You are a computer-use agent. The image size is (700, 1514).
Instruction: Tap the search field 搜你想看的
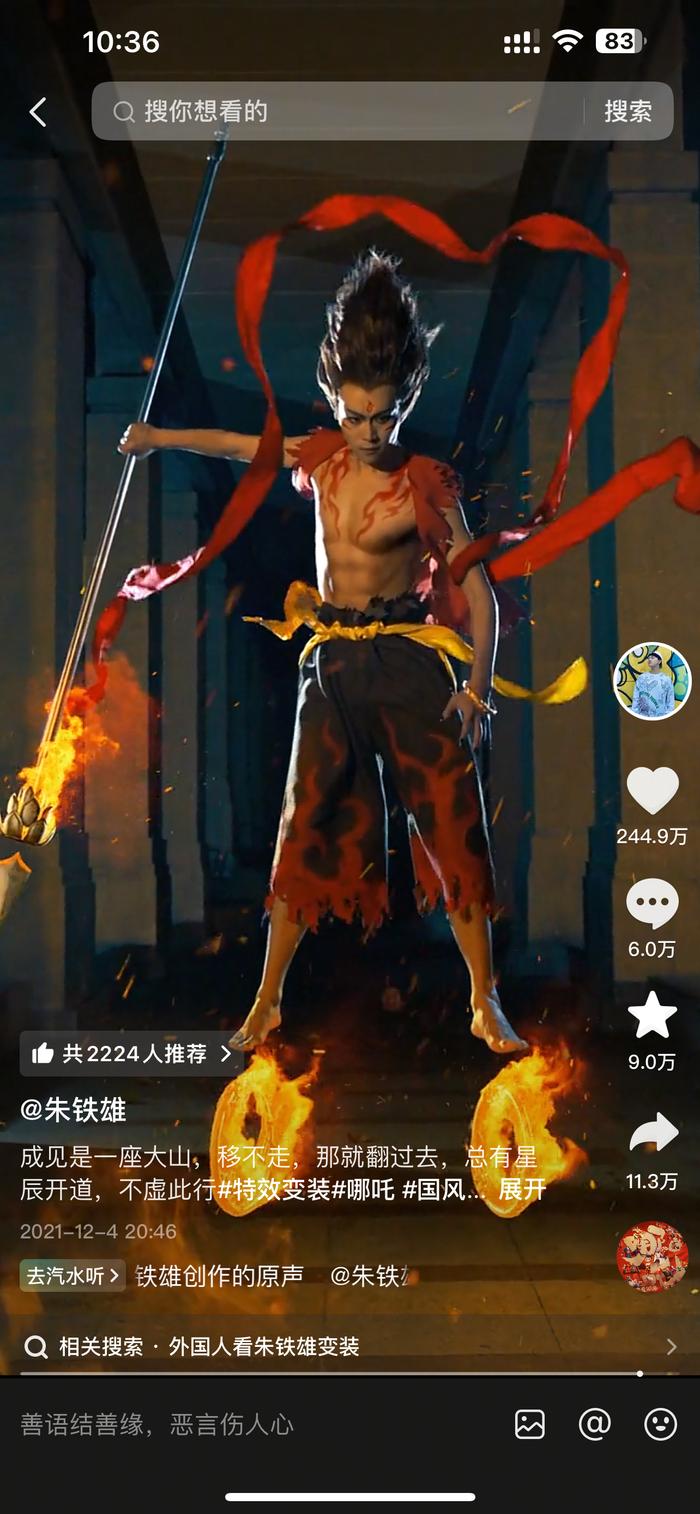click(340, 111)
